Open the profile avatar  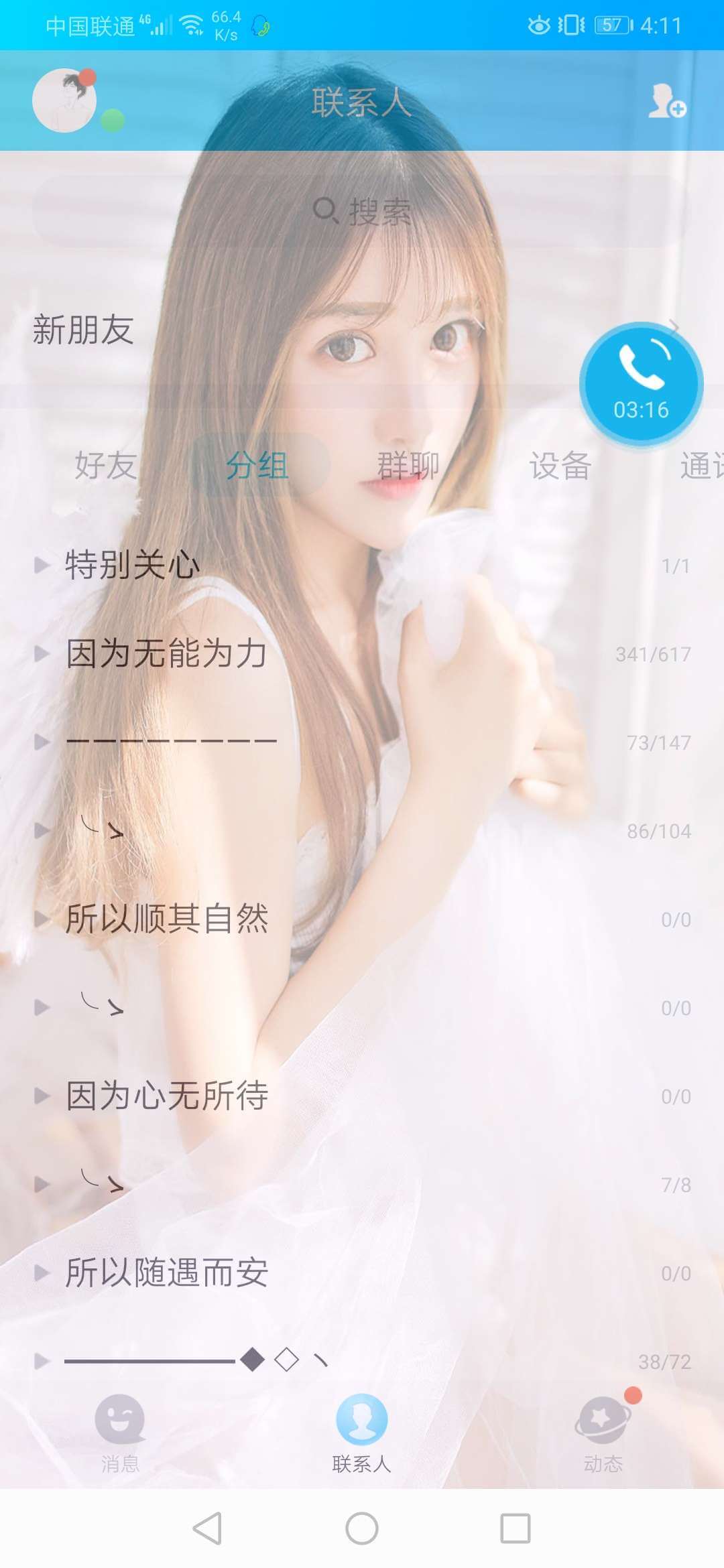coord(65,101)
